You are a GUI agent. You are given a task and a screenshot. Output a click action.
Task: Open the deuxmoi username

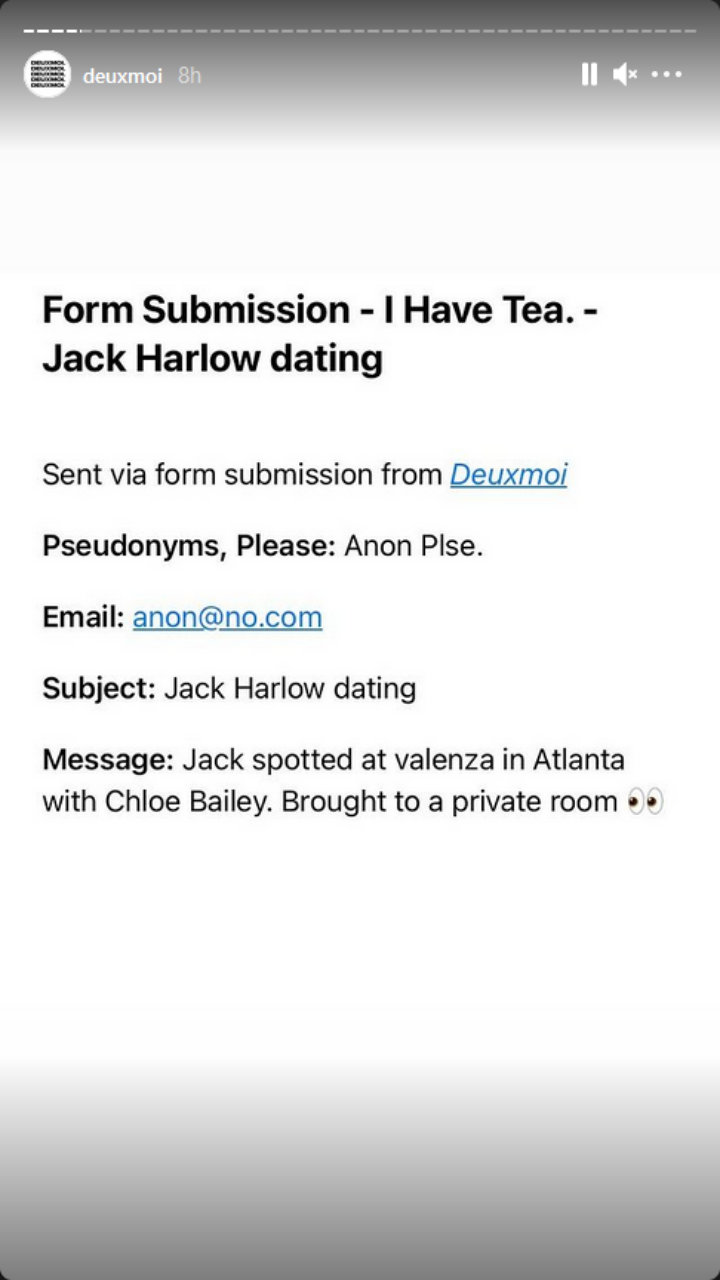tap(122, 76)
